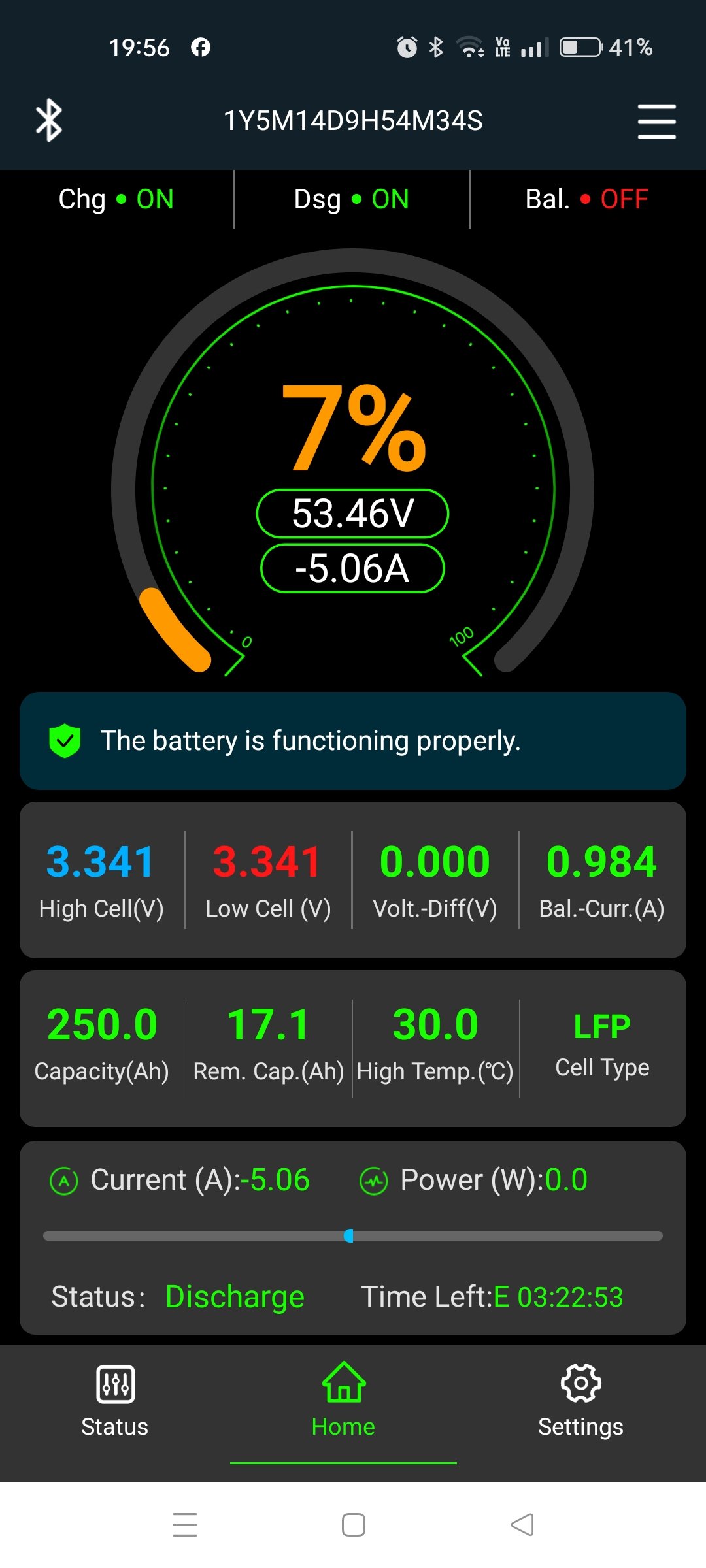Open the hamburger menu
The width and height of the screenshot is (706, 1568).
(x=656, y=122)
